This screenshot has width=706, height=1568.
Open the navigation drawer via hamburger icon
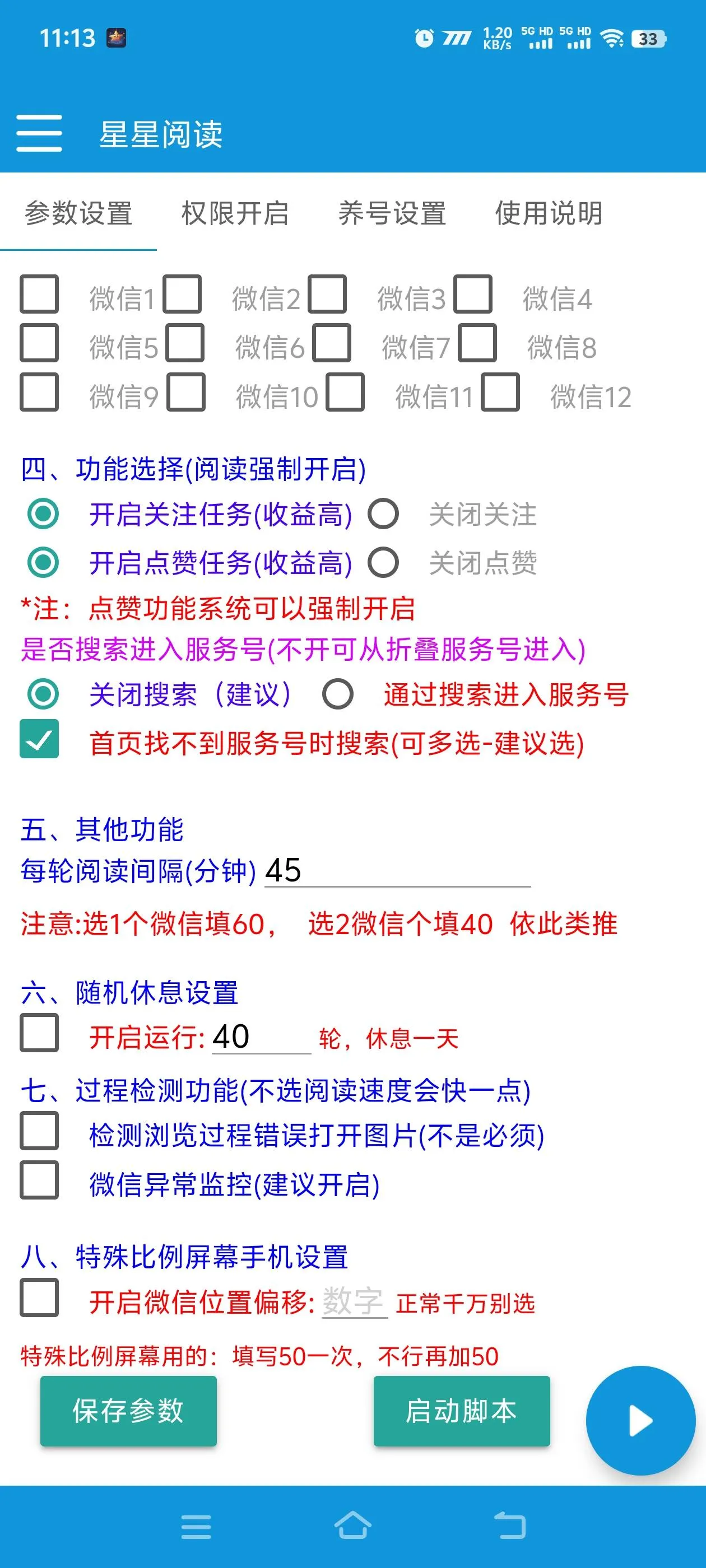coord(39,134)
